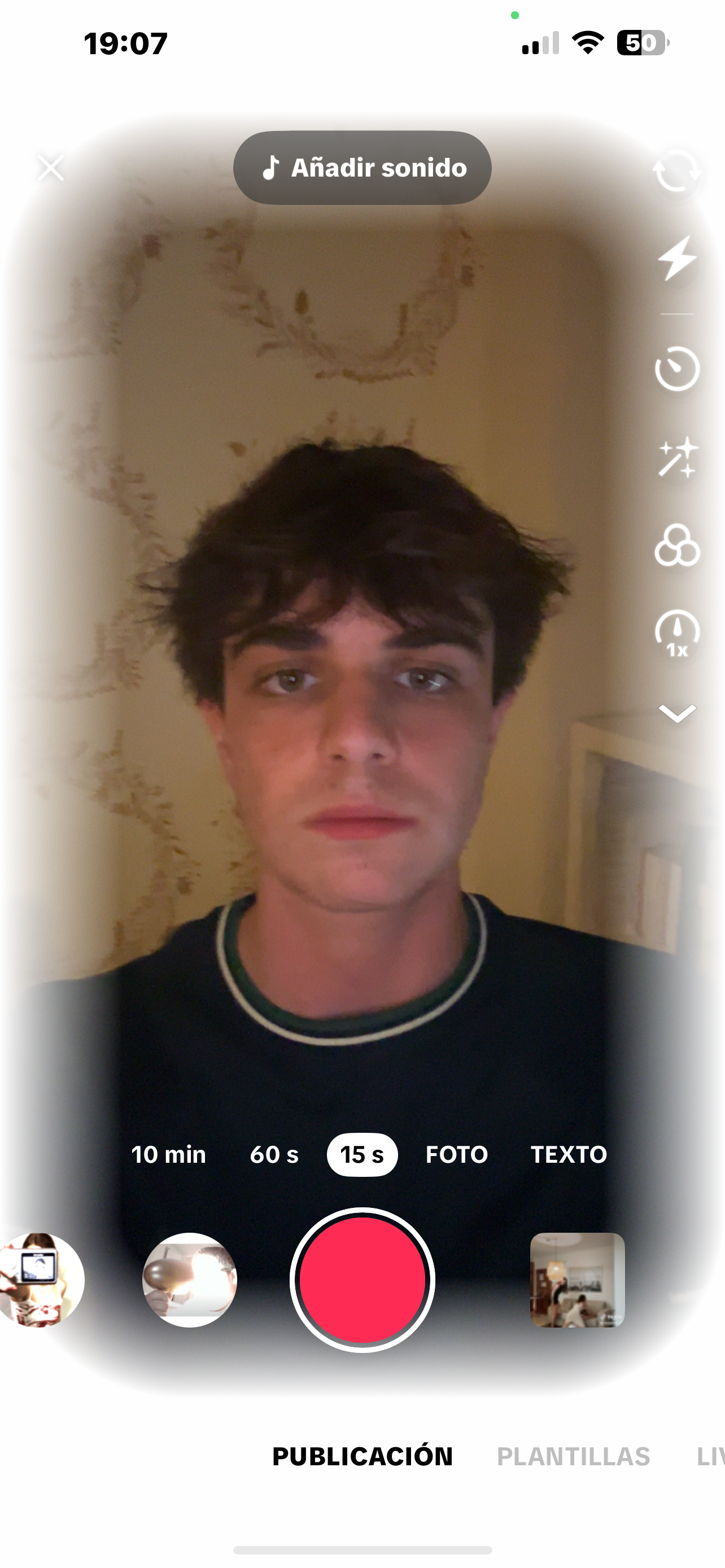Apply the effect with the balloon thumbnail
The height and width of the screenshot is (1568, 725).
point(189,1280)
